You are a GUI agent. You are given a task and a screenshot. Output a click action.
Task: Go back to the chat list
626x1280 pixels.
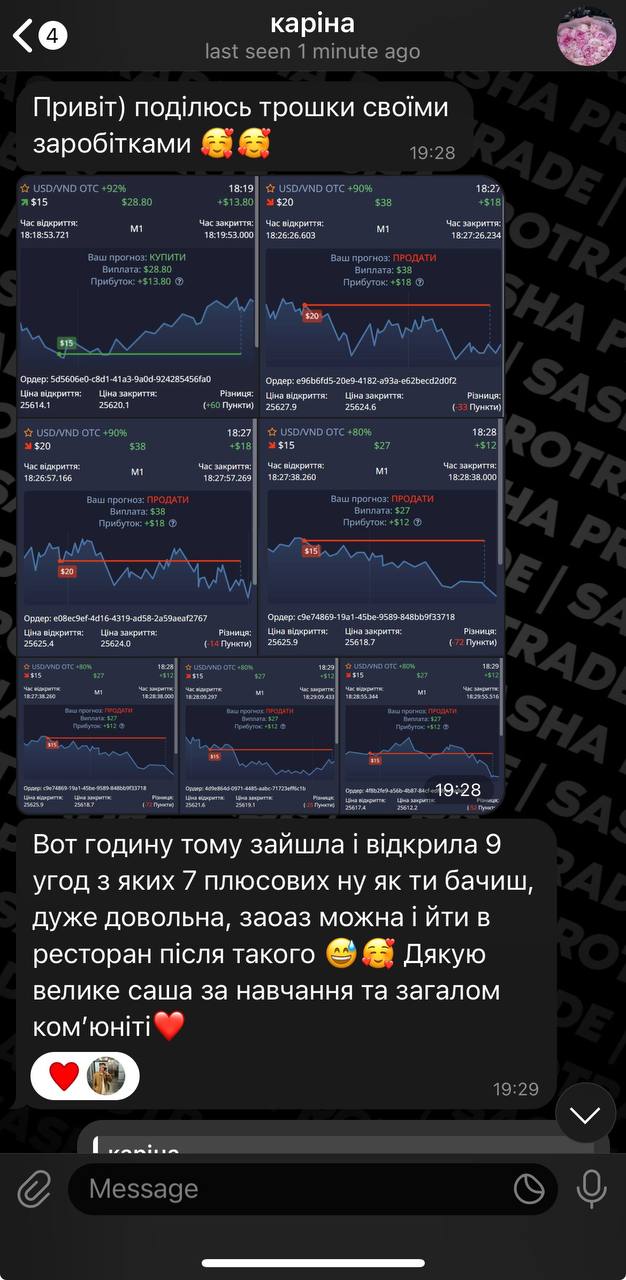tap(38, 36)
